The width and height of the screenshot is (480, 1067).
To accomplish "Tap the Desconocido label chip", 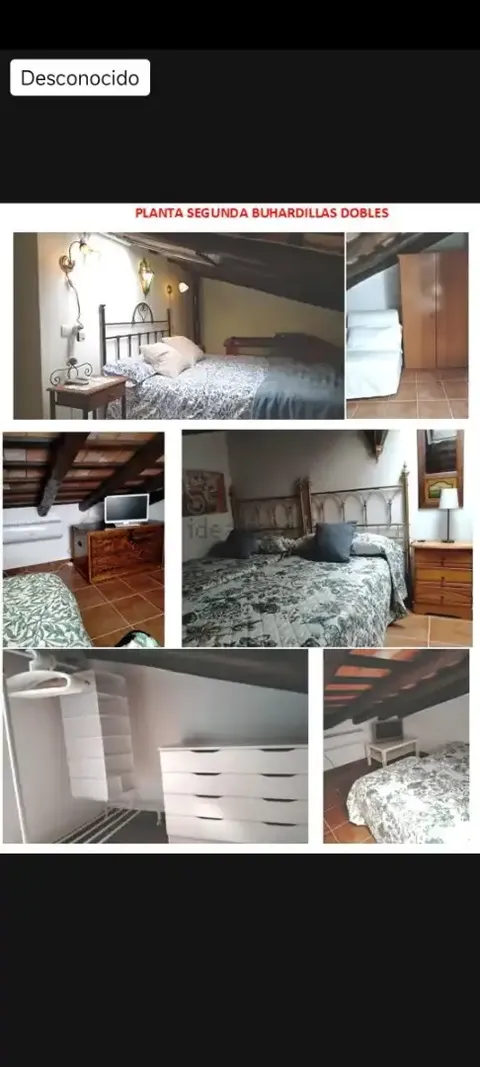I will pyautogui.click(x=80, y=78).
